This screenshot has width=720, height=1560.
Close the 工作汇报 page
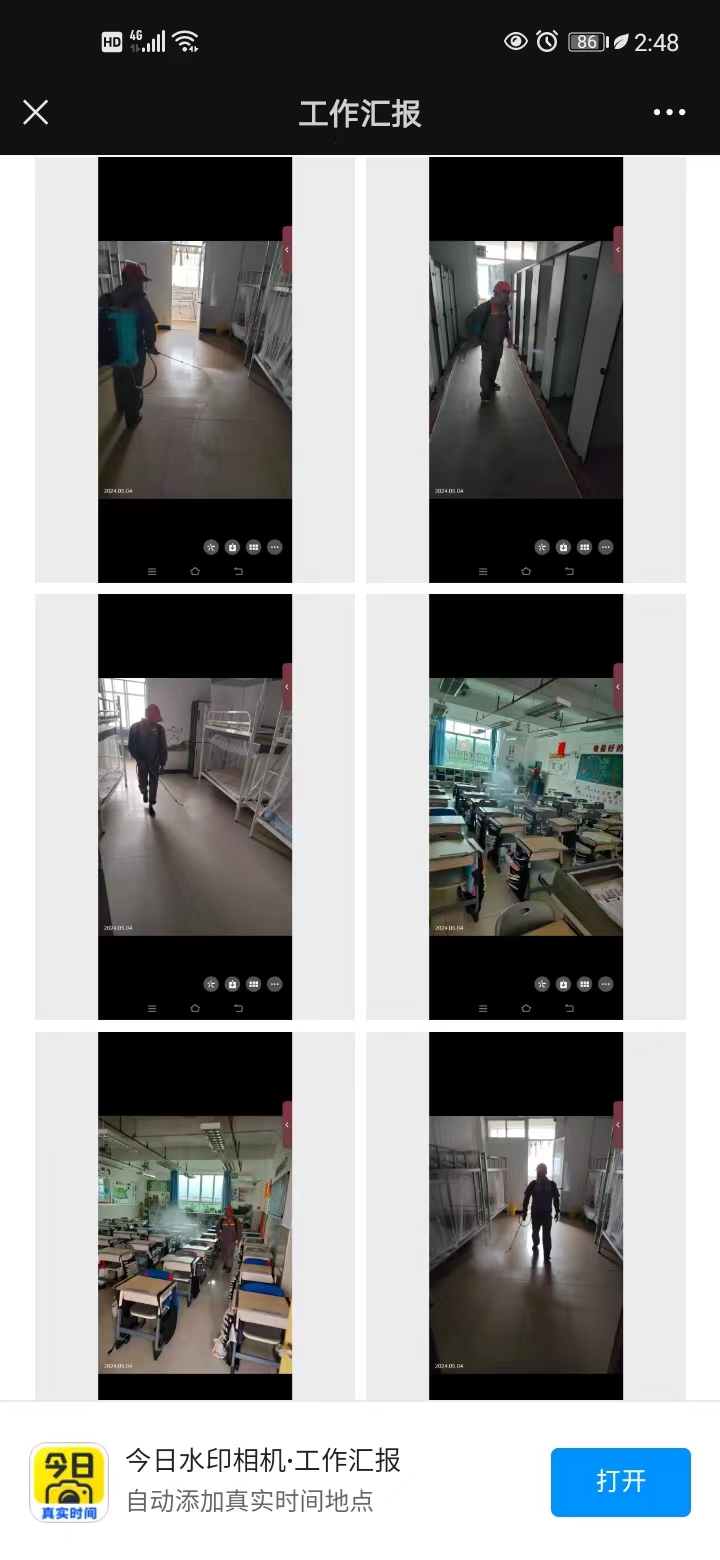click(x=36, y=112)
